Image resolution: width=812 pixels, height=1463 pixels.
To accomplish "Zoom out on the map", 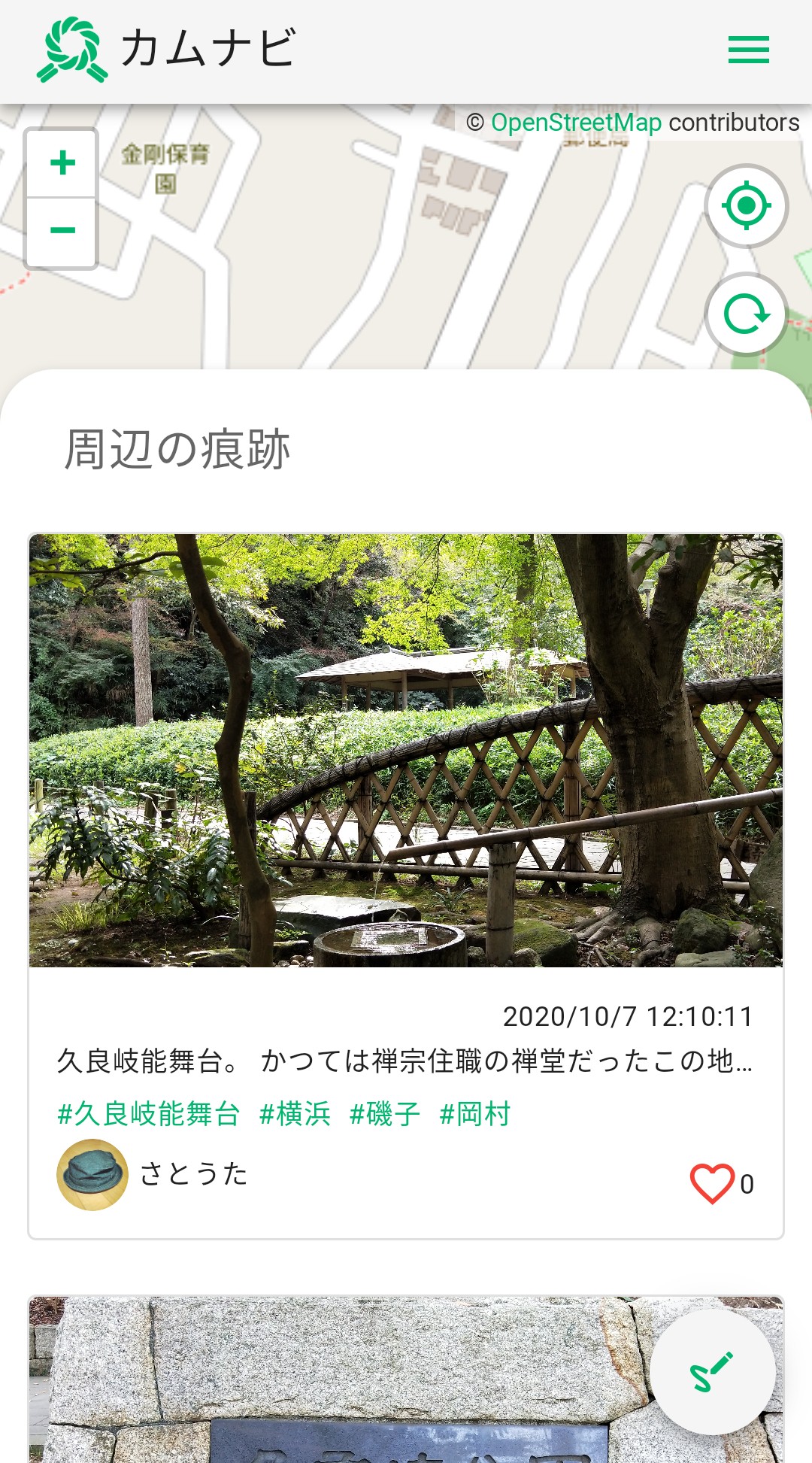I will tap(62, 229).
